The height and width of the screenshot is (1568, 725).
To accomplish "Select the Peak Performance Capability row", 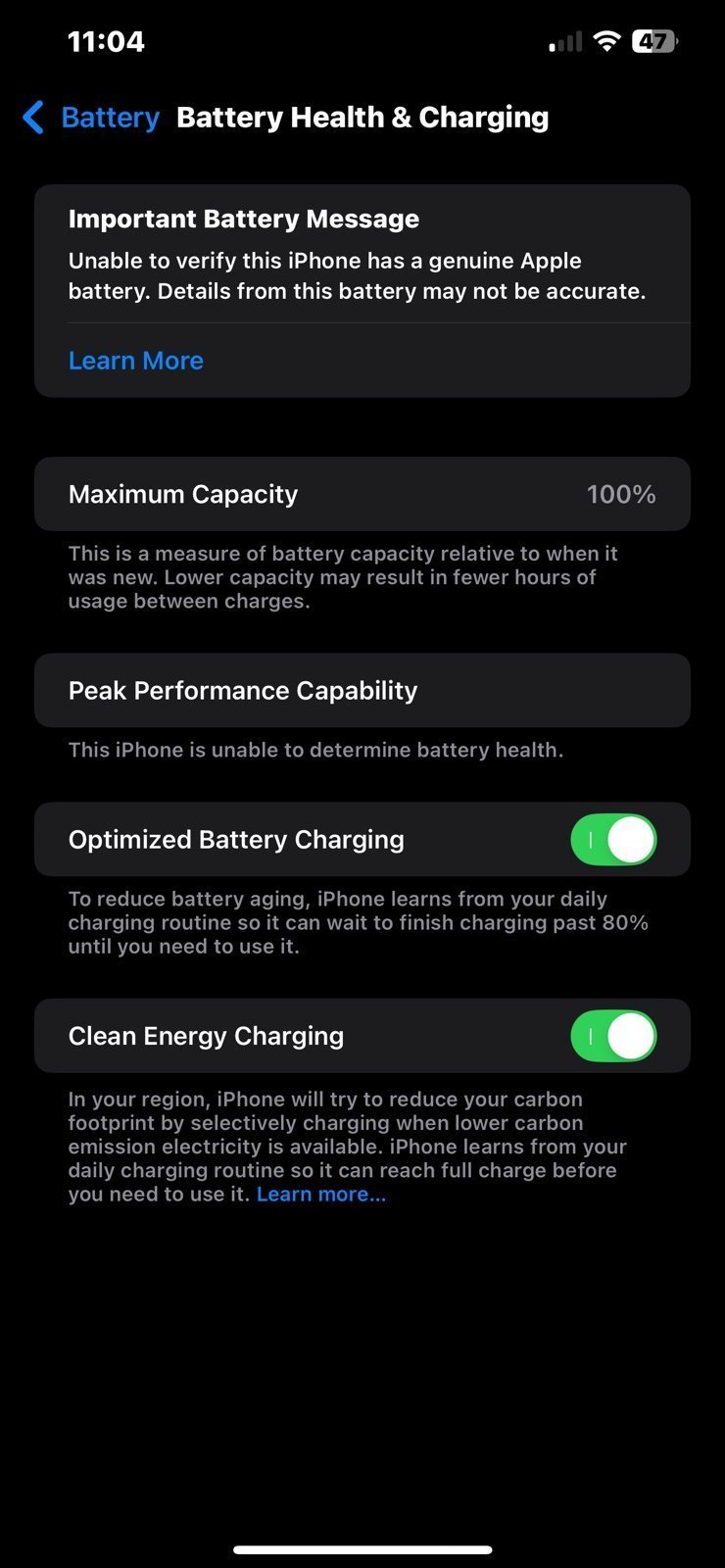I will [362, 690].
